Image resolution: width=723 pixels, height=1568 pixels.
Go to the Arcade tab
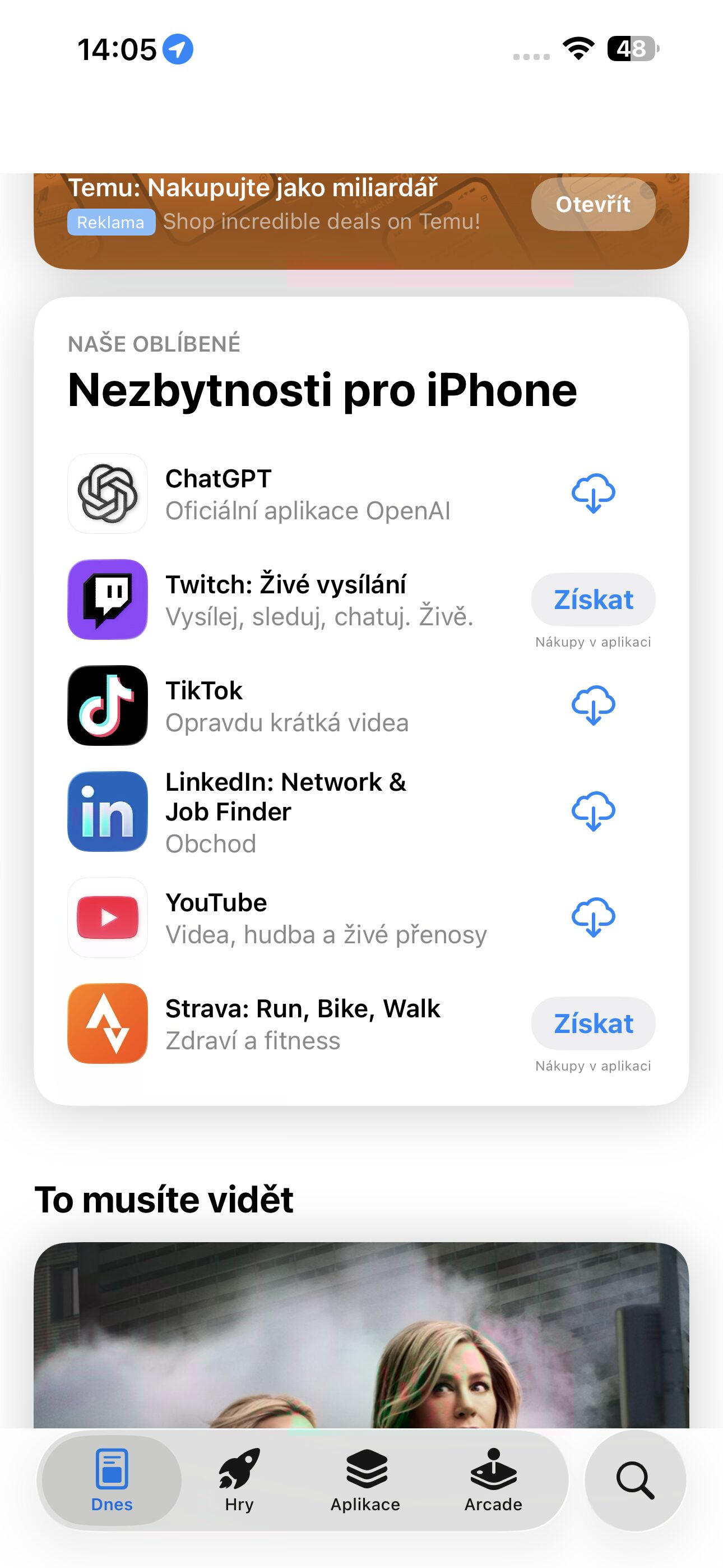(493, 1481)
